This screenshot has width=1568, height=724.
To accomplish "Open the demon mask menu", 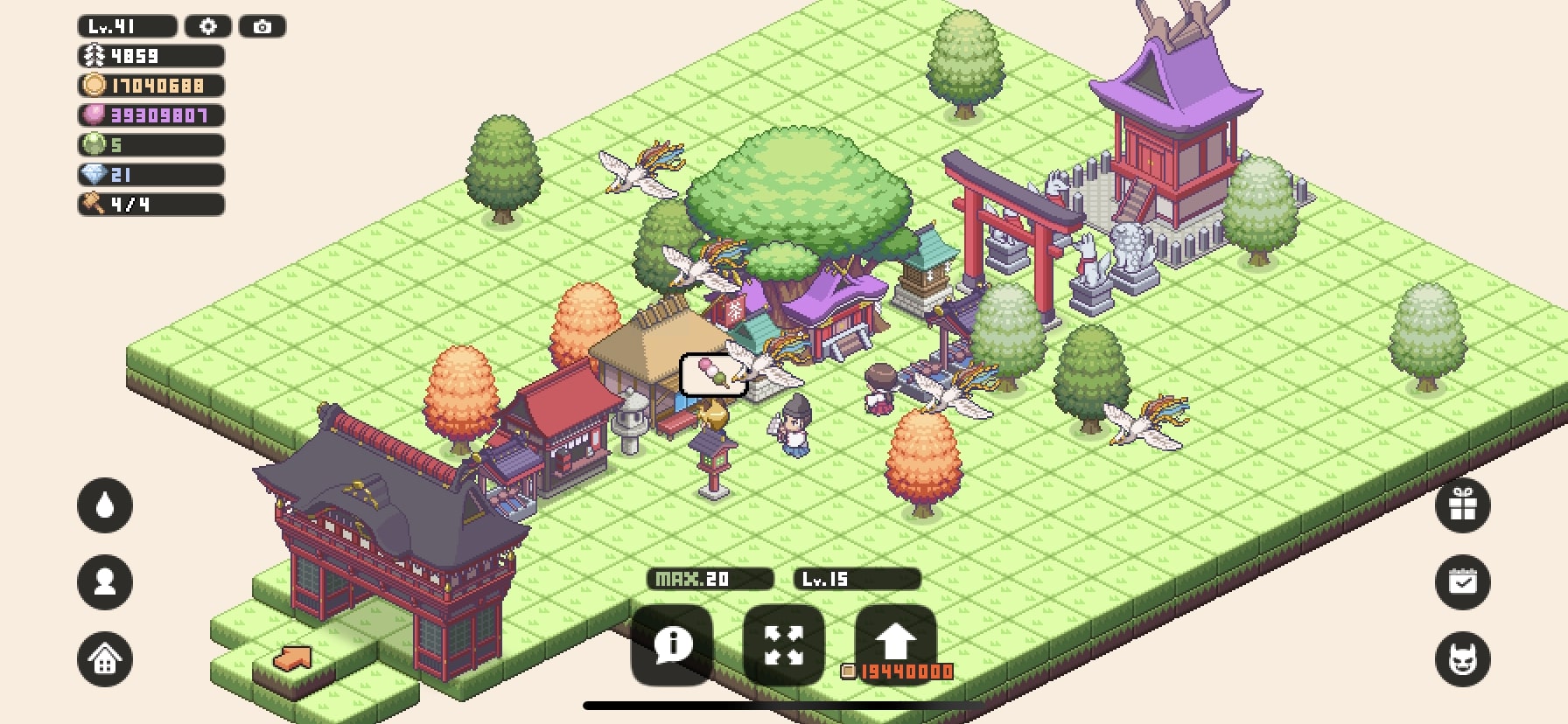I will [1462, 658].
